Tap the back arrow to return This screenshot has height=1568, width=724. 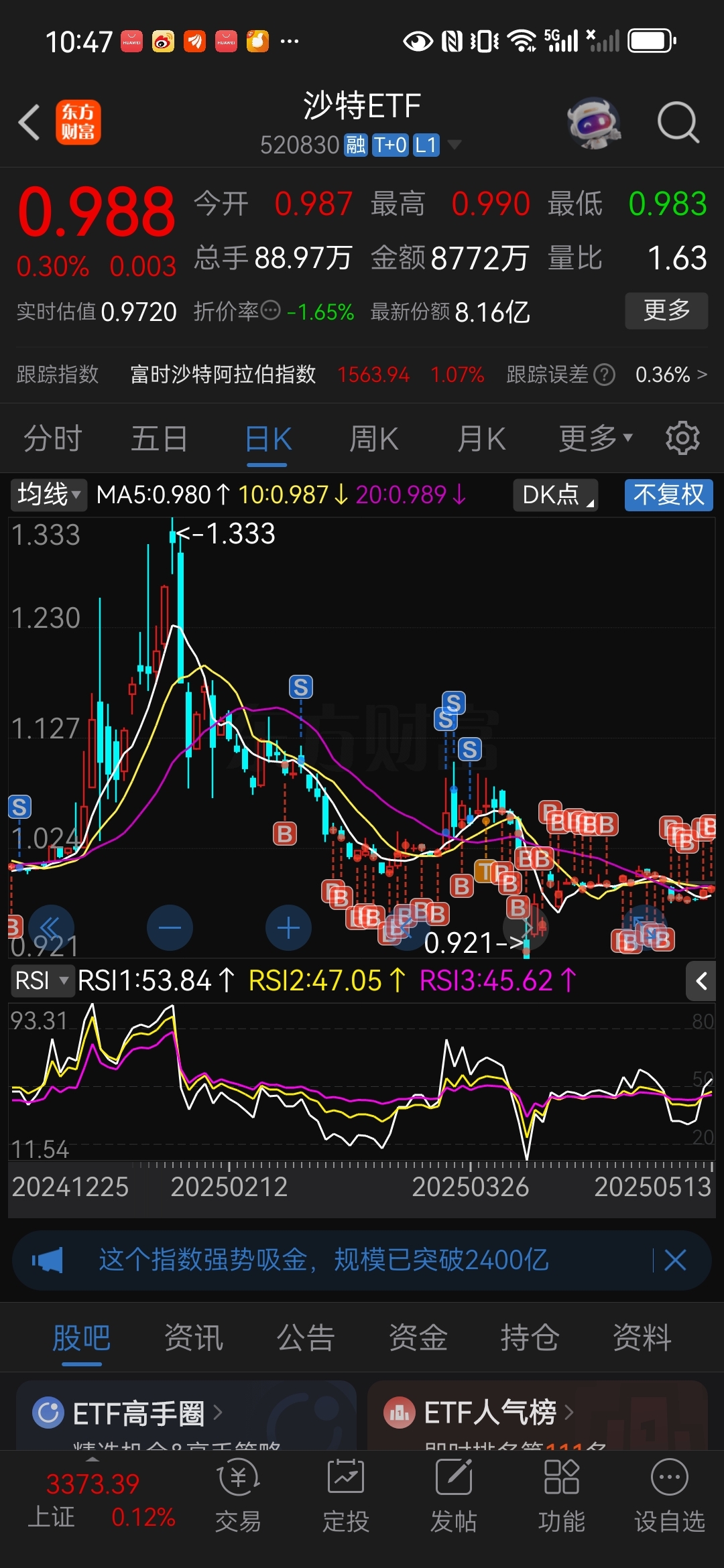pyautogui.click(x=27, y=123)
